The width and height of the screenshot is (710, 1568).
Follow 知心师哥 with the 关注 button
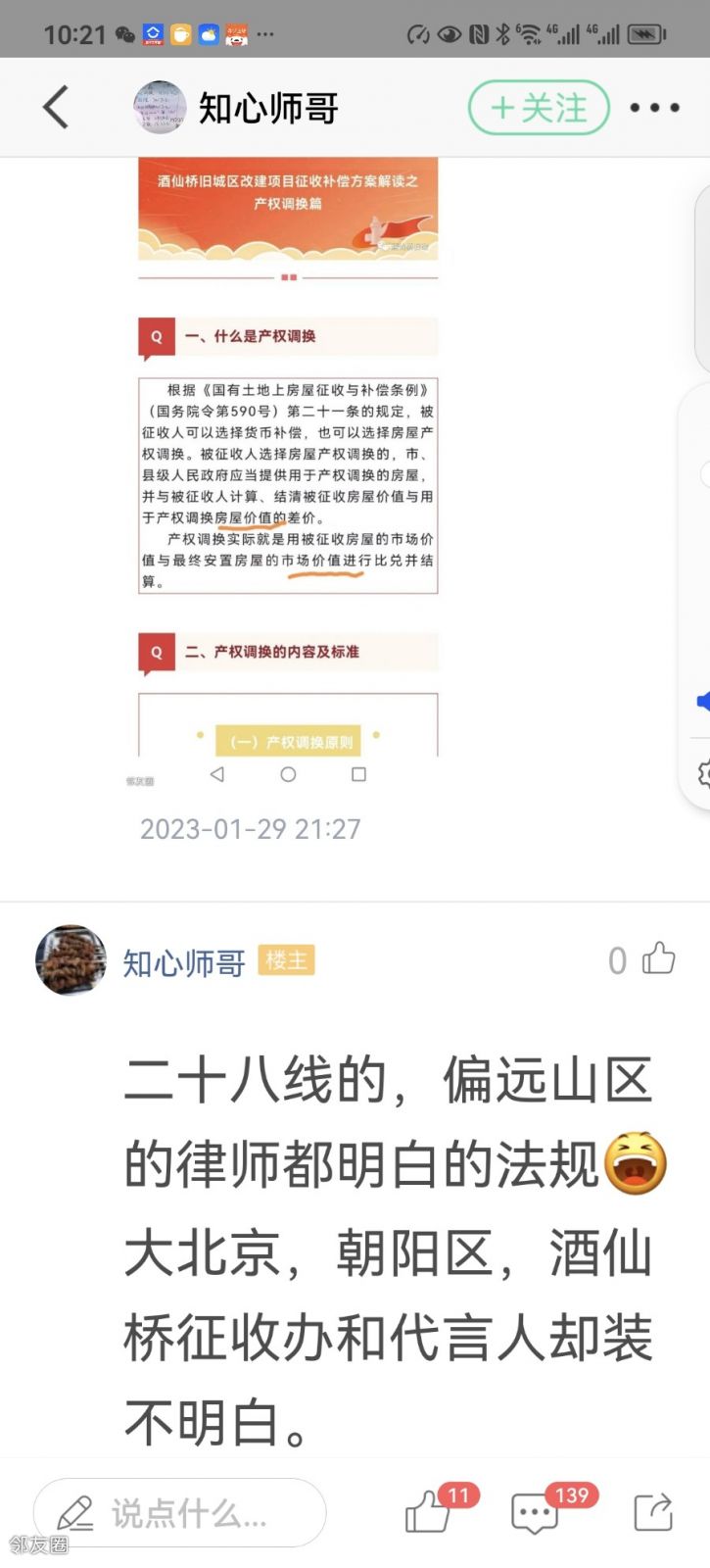(539, 108)
